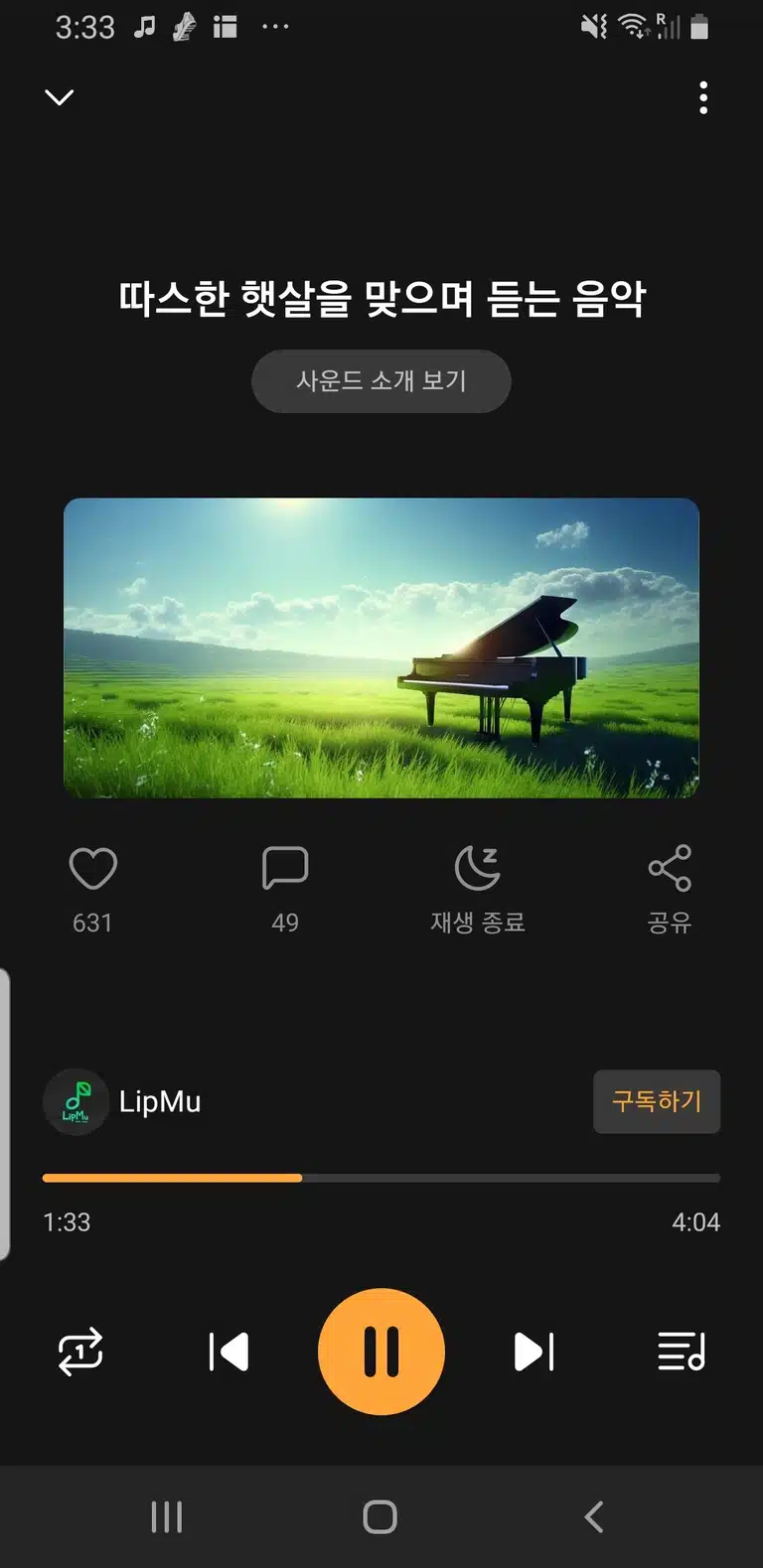Tap the 사운드 소개 보기 button

tap(381, 381)
